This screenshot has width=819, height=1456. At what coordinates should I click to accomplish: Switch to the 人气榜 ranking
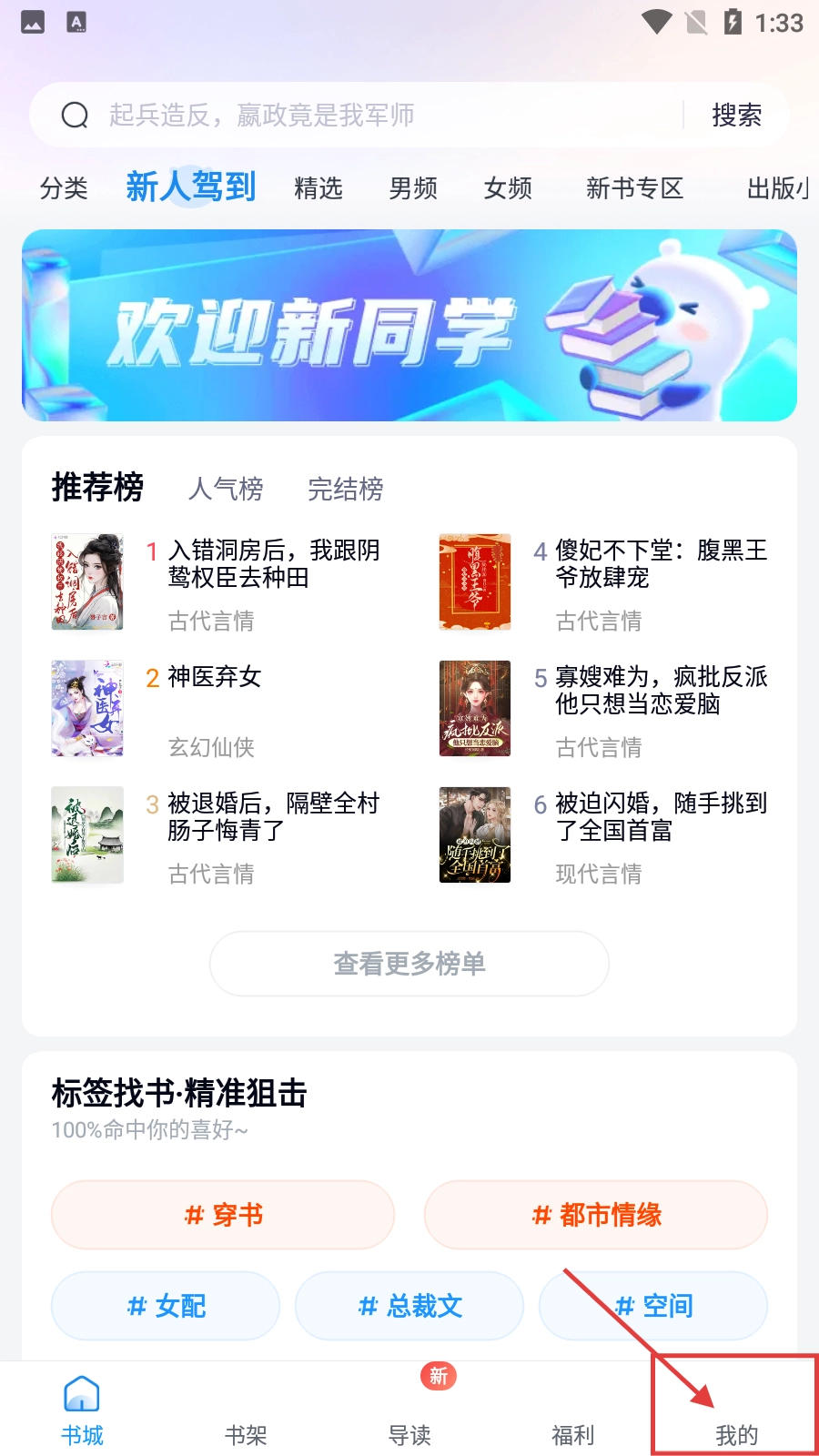[226, 489]
